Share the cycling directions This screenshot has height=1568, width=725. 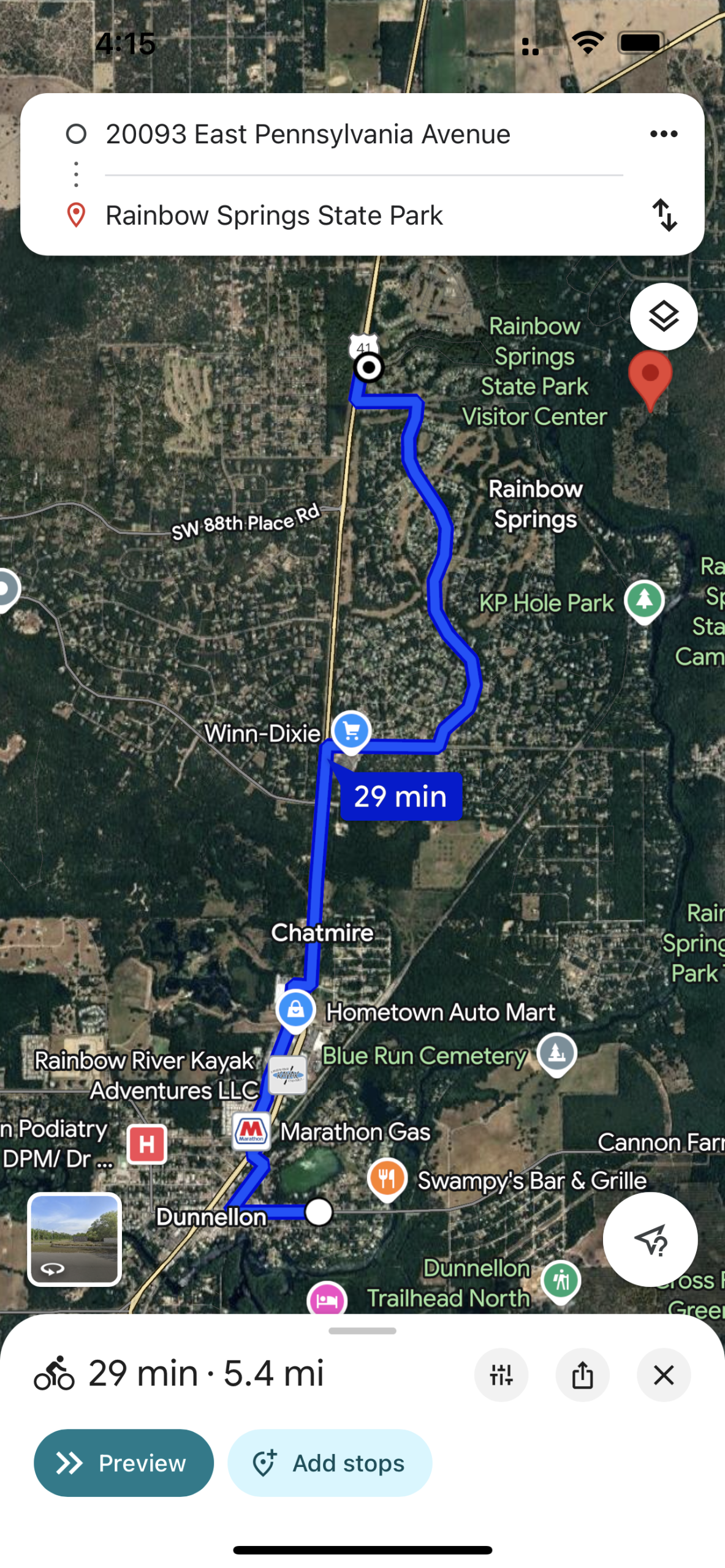[x=582, y=1375]
